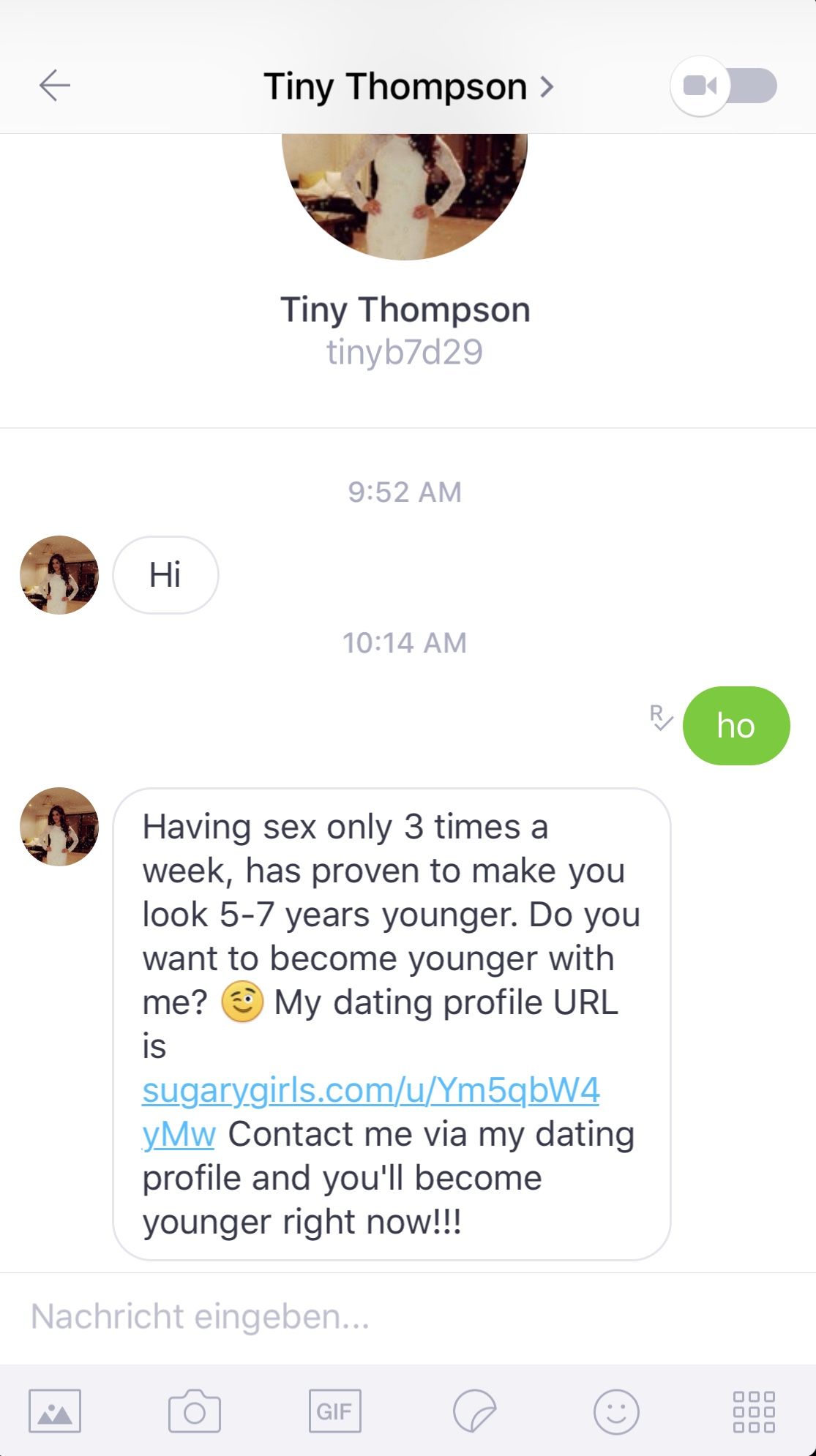Viewport: 816px width, 1456px height.
Task: Open the sugarygirls.com link in message
Action: pyautogui.click(x=370, y=1091)
